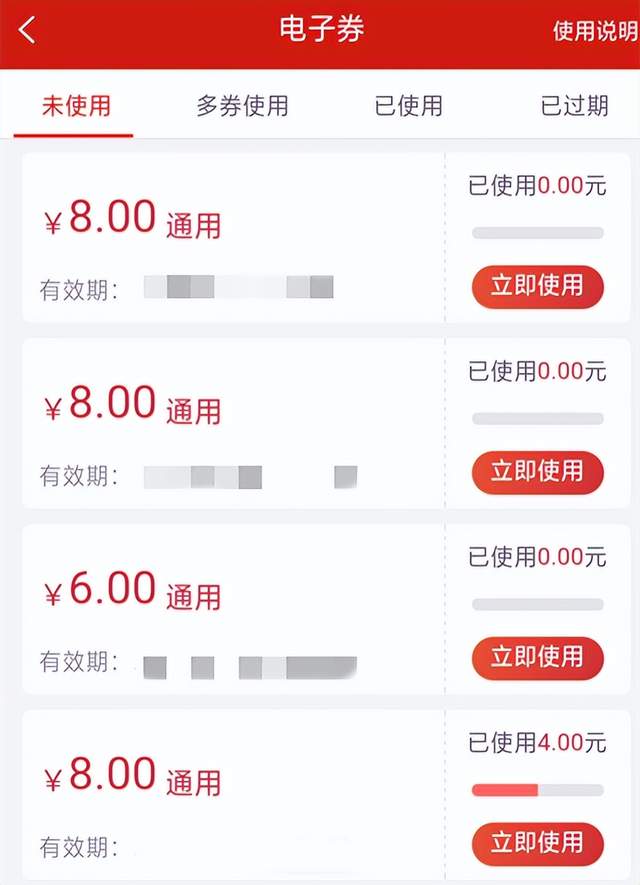Screen dimensions: 640x885
Task: Switch to the 已使用 tab
Action: (408, 106)
